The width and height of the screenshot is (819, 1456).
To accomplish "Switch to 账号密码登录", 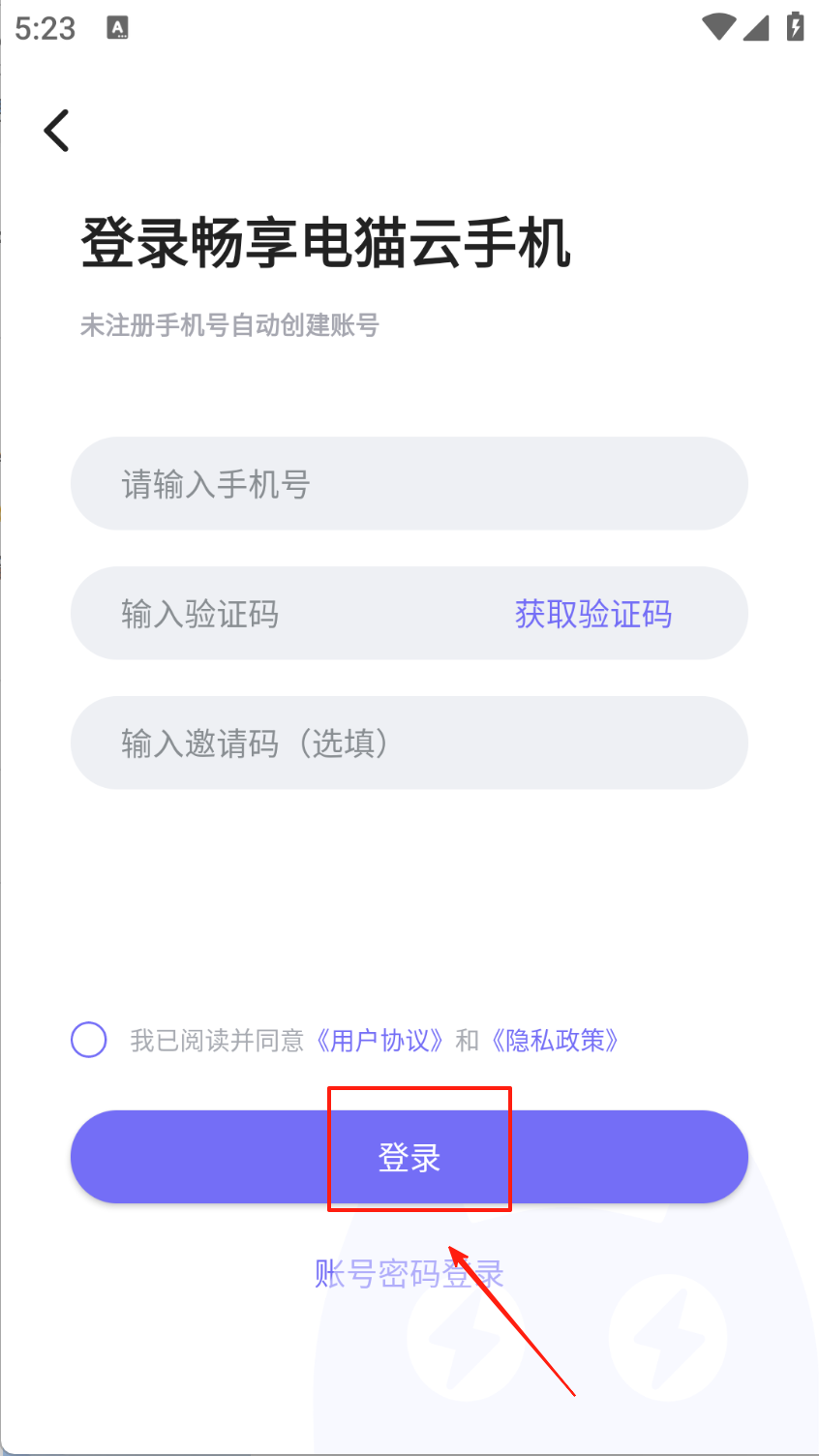I will click(409, 1274).
